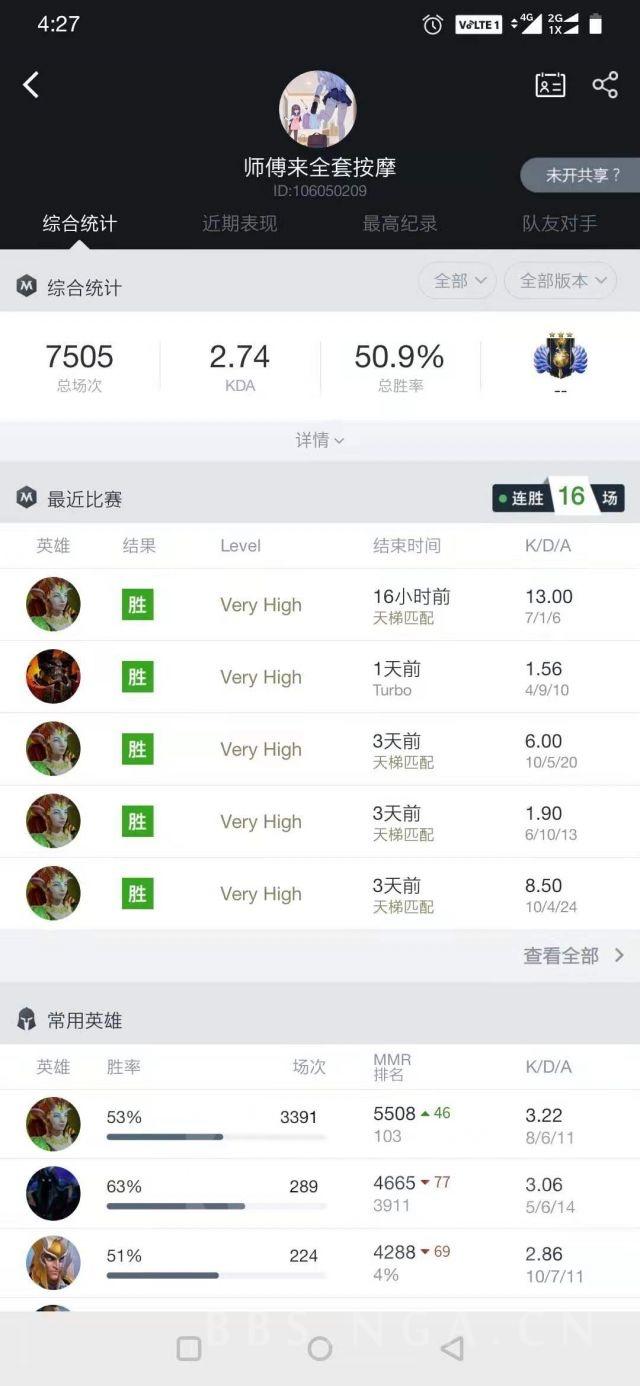Open the match with 10/5/20 K/D/A

(x=320, y=749)
